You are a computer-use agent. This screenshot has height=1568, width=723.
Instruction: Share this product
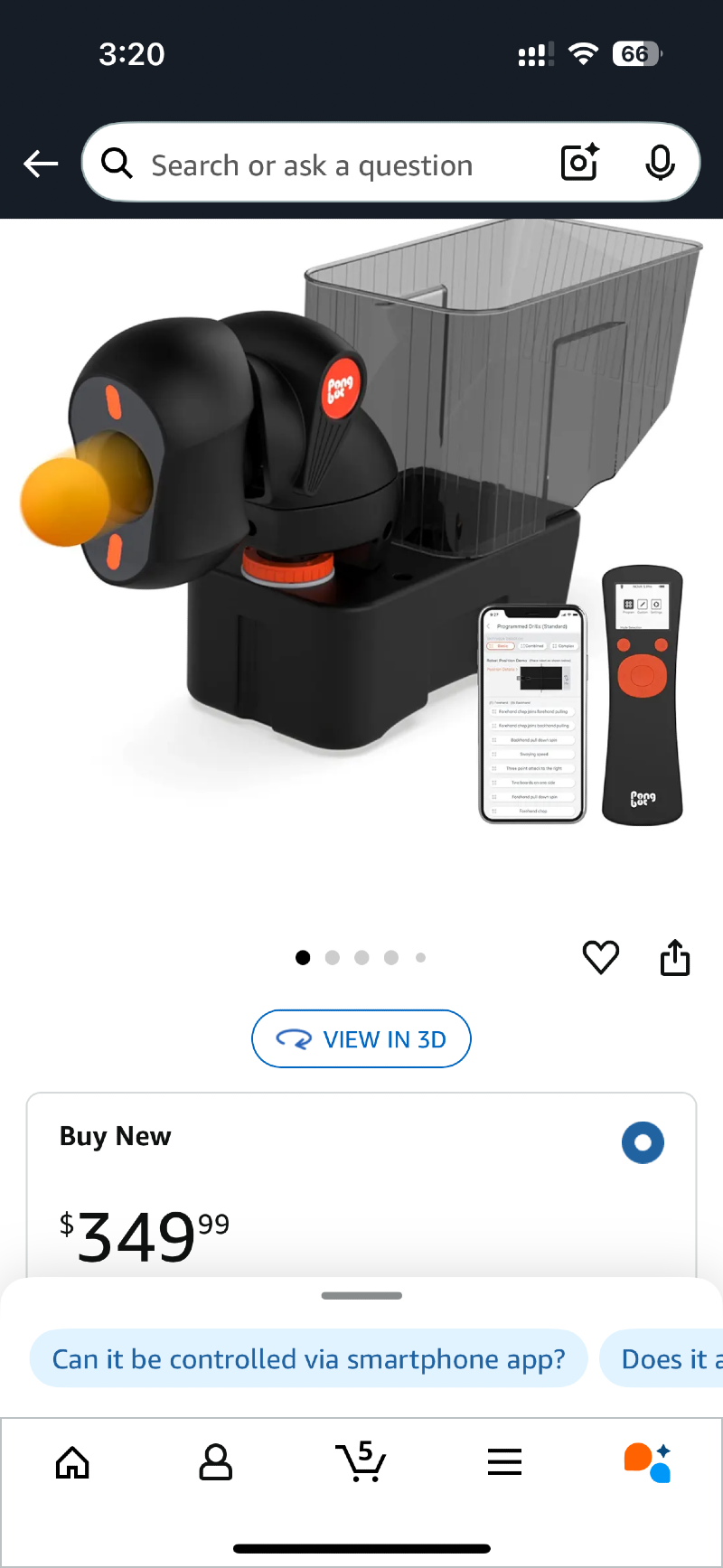[x=675, y=957]
